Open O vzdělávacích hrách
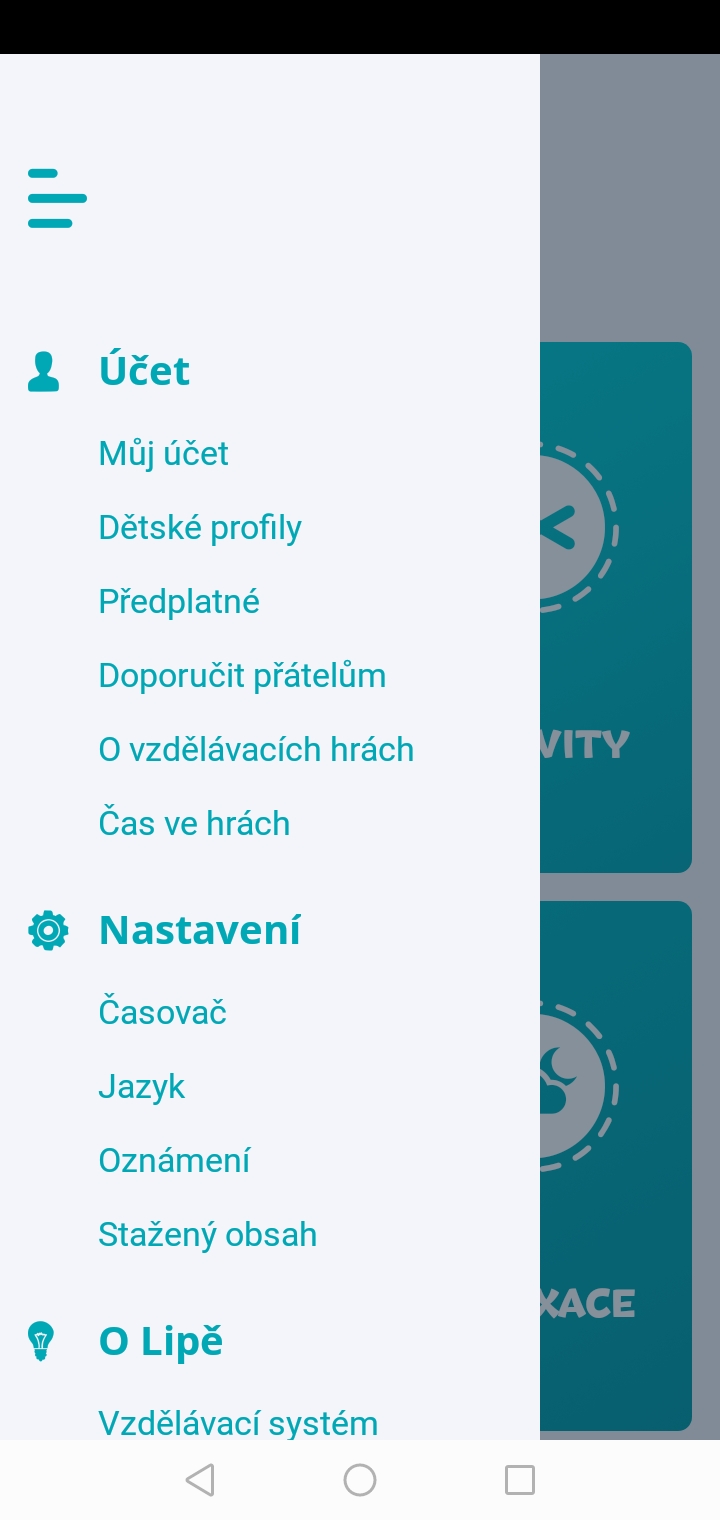Viewport: 720px width, 1520px height. tap(256, 750)
